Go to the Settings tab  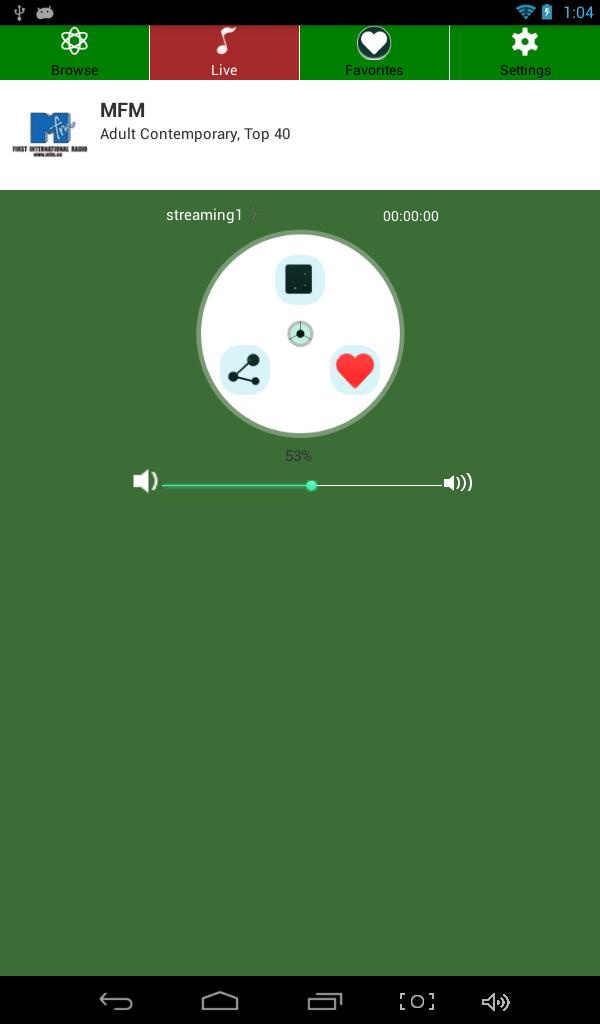click(525, 52)
